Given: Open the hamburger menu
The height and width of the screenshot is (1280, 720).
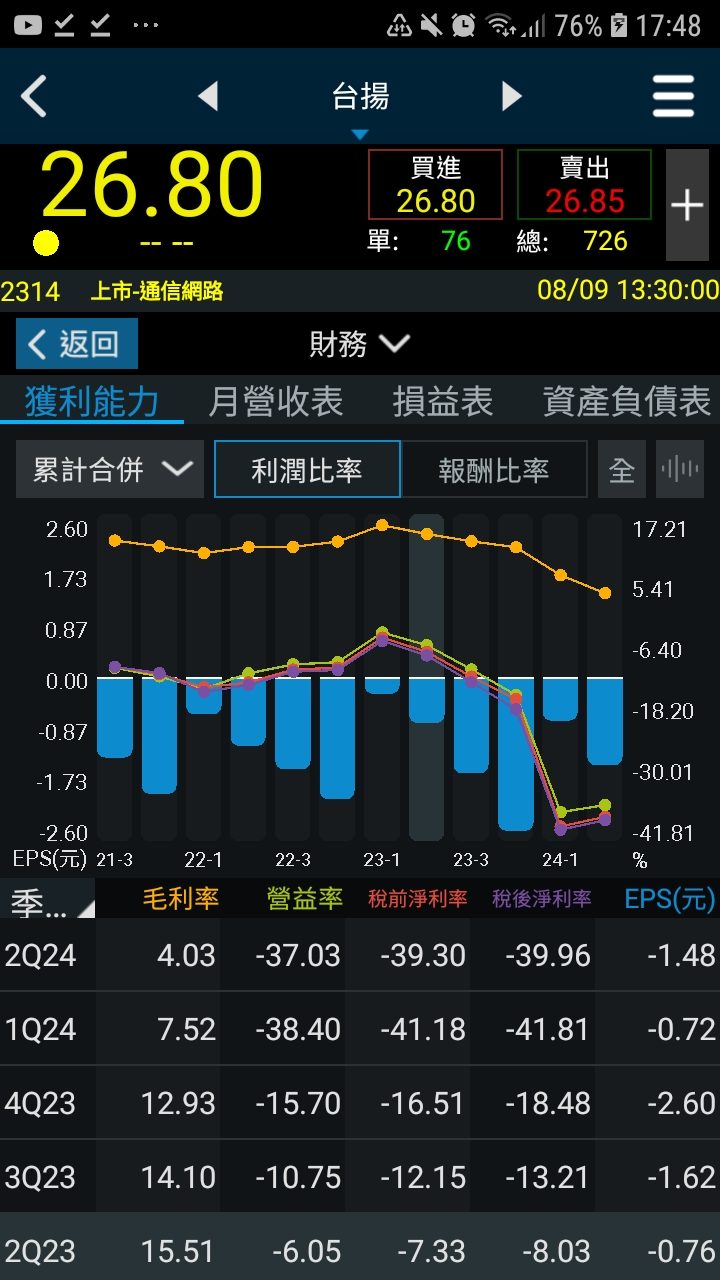Looking at the screenshot, I should (x=674, y=96).
